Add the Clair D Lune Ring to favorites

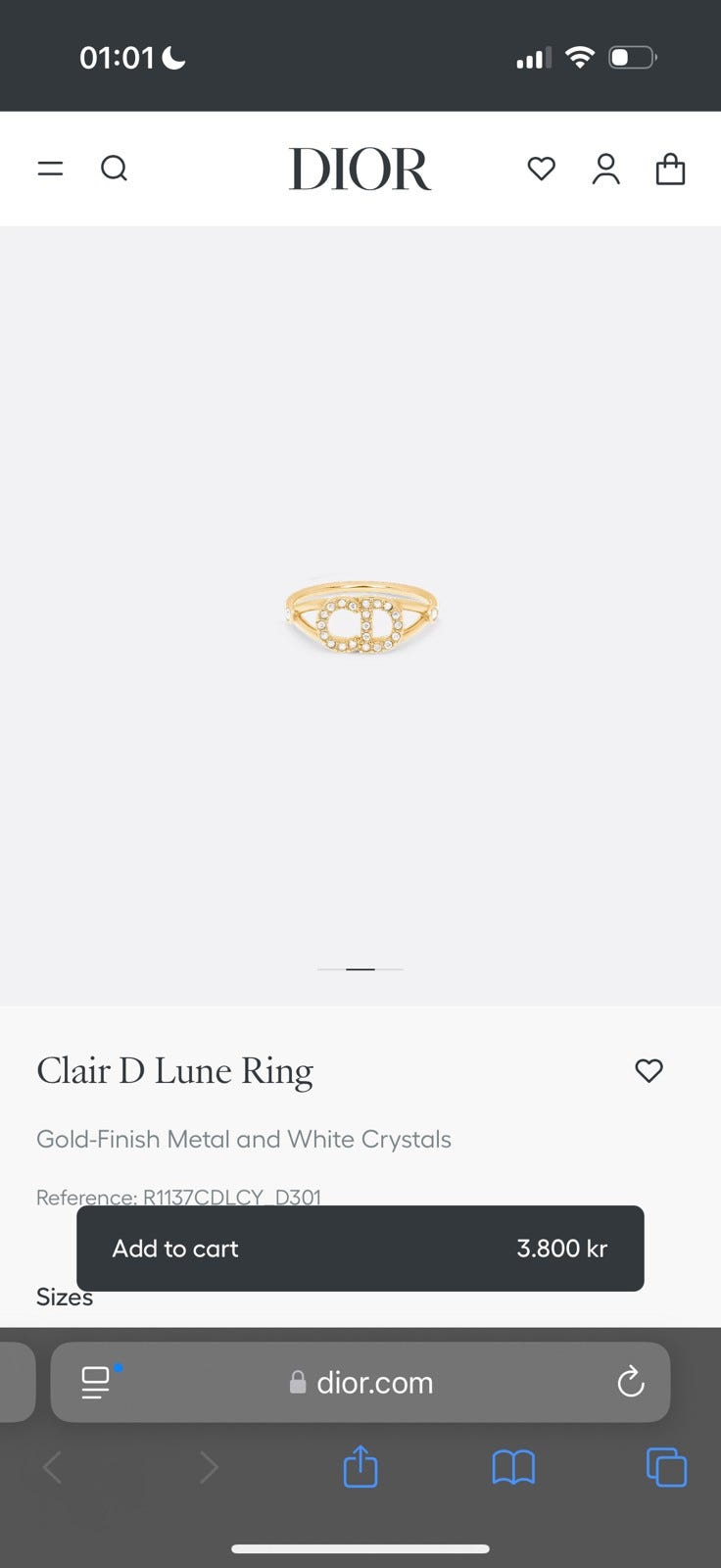click(x=649, y=1071)
